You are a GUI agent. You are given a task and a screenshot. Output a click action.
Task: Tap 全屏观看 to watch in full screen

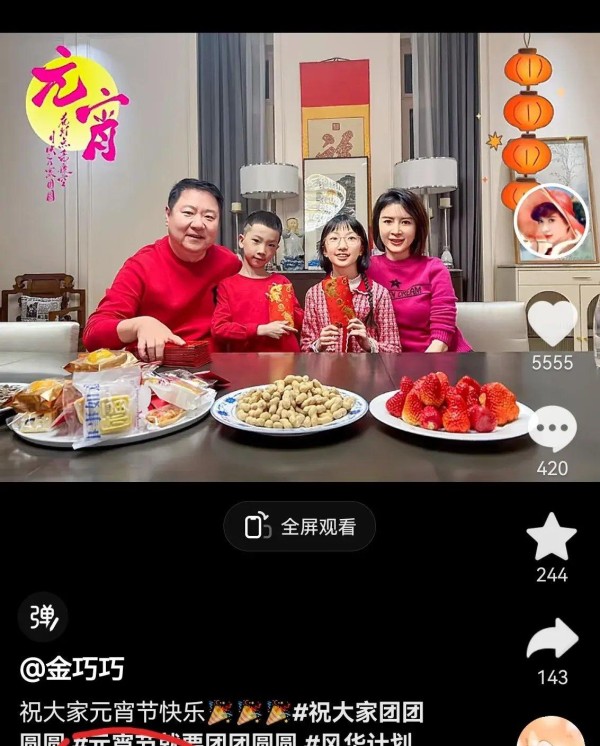300,527
